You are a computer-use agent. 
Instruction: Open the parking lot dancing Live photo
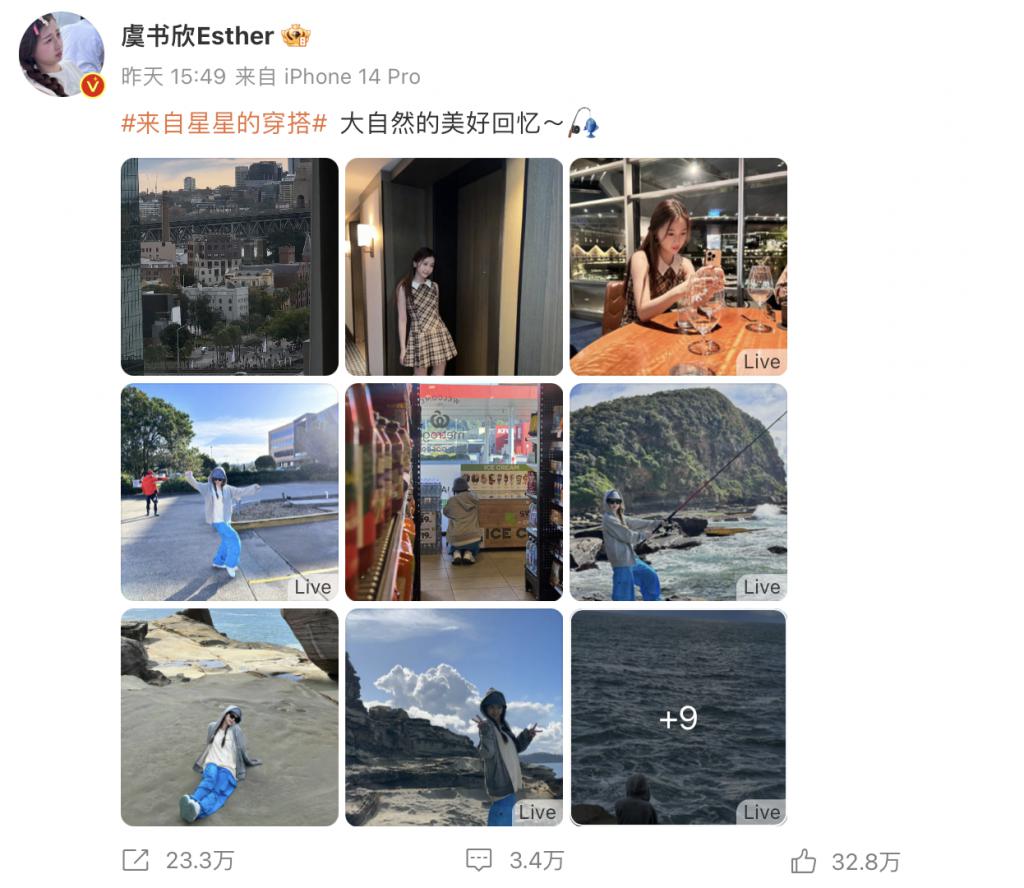tap(229, 491)
